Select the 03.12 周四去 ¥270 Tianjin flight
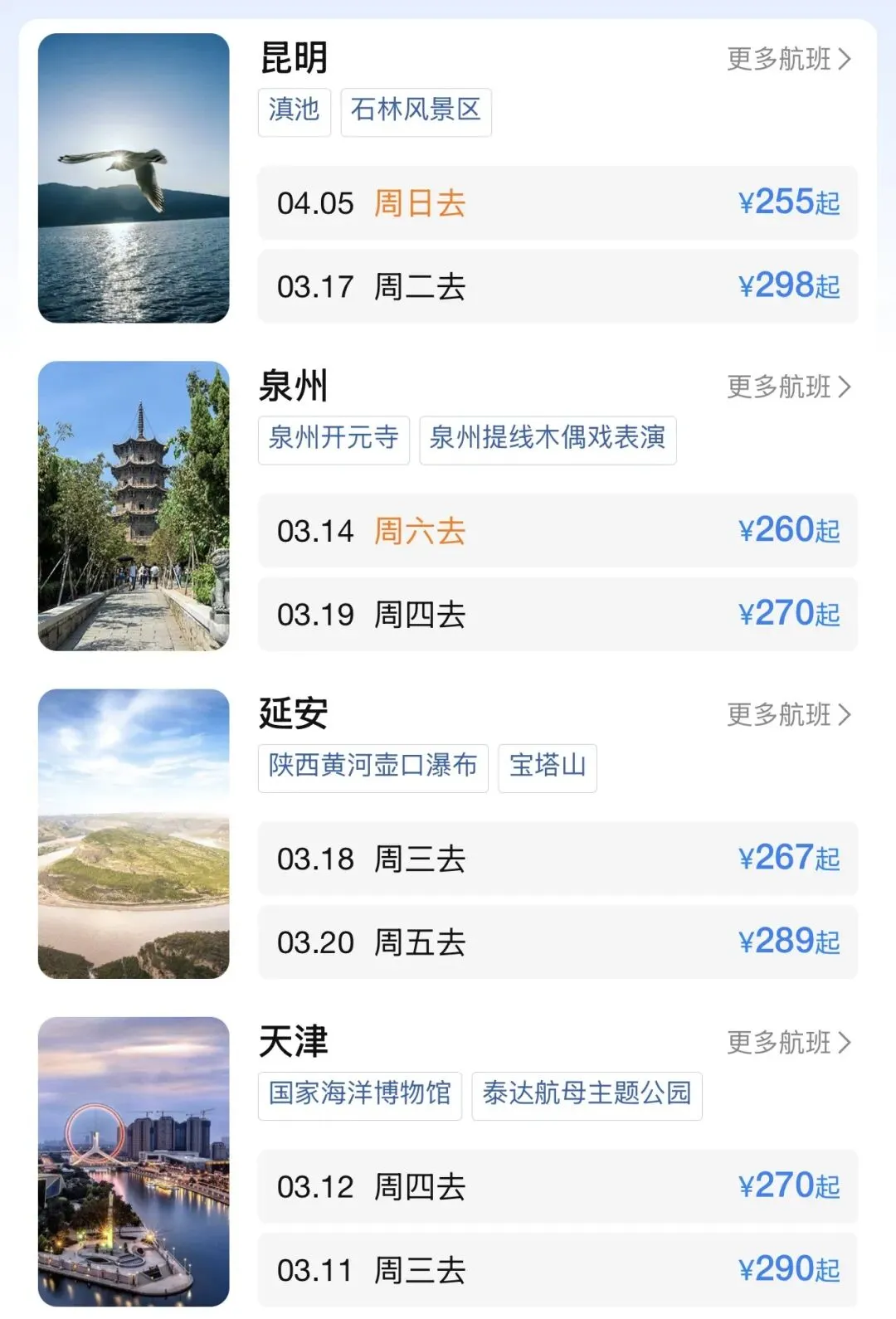The width and height of the screenshot is (896, 1319). (558, 1186)
